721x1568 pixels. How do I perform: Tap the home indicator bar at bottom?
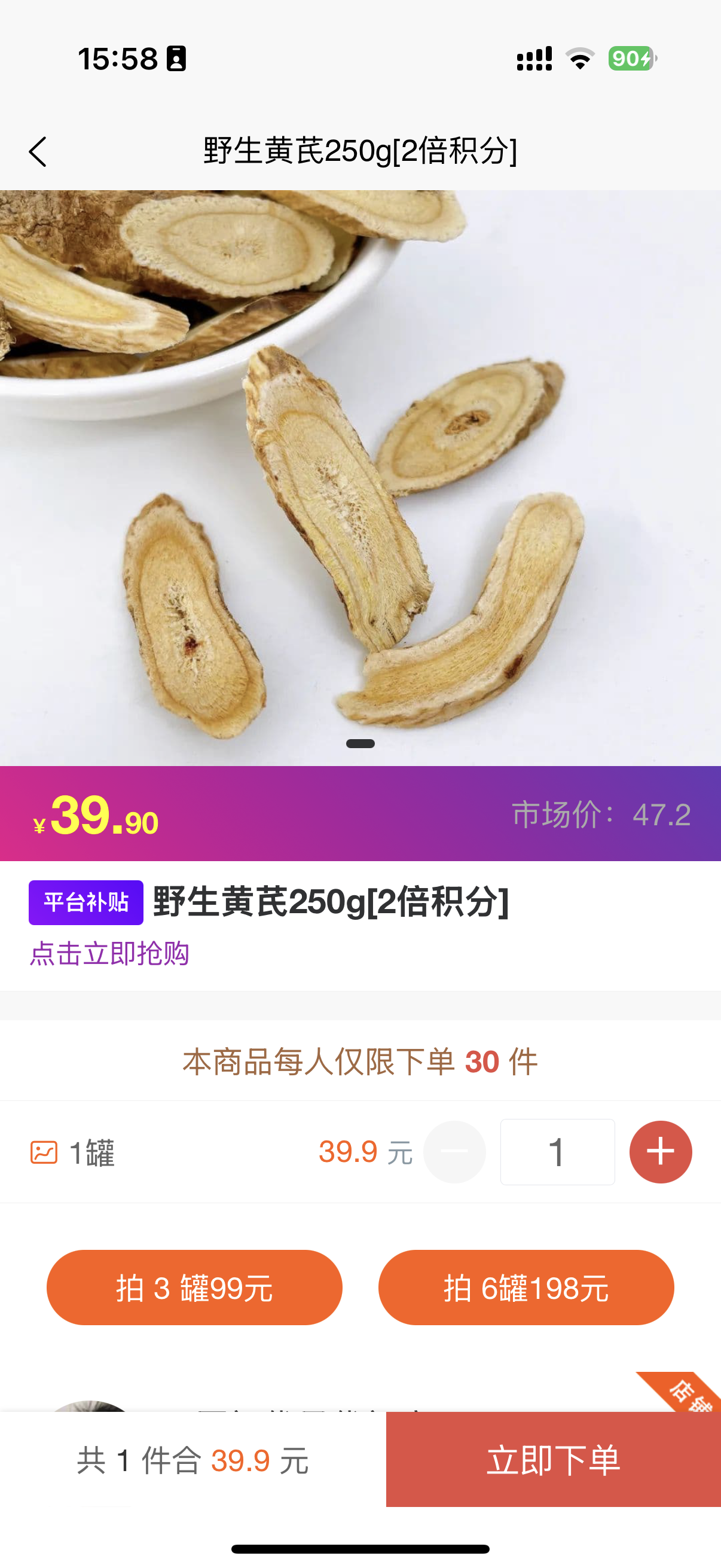pyautogui.click(x=360, y=1548)
